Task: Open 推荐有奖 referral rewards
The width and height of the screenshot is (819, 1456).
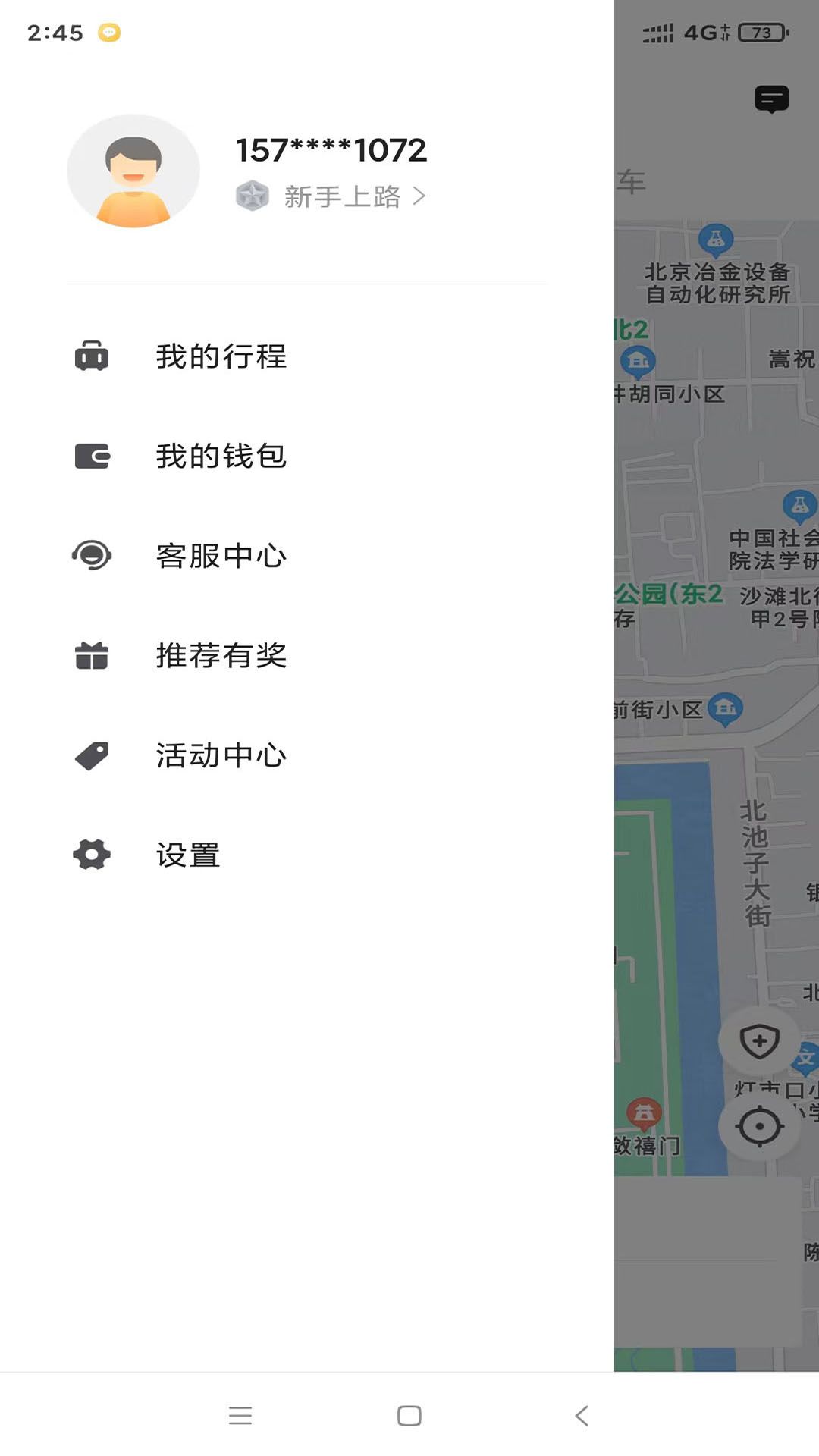Action: 220,655
